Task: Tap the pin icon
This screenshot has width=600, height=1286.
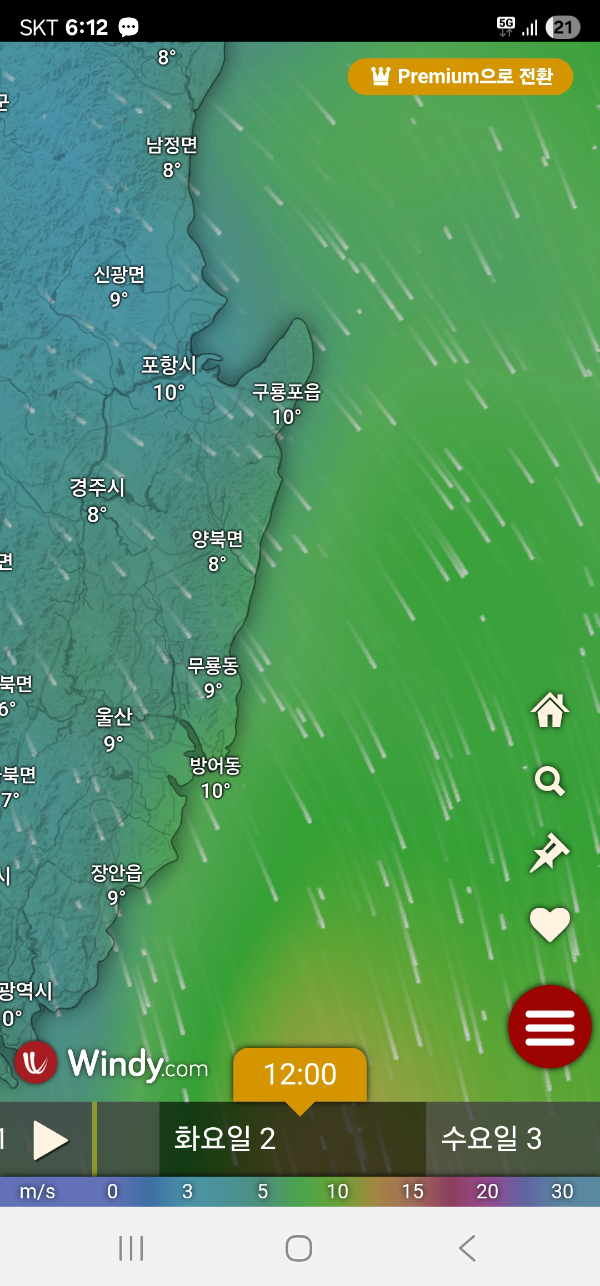Action: [x=550, y=854]
